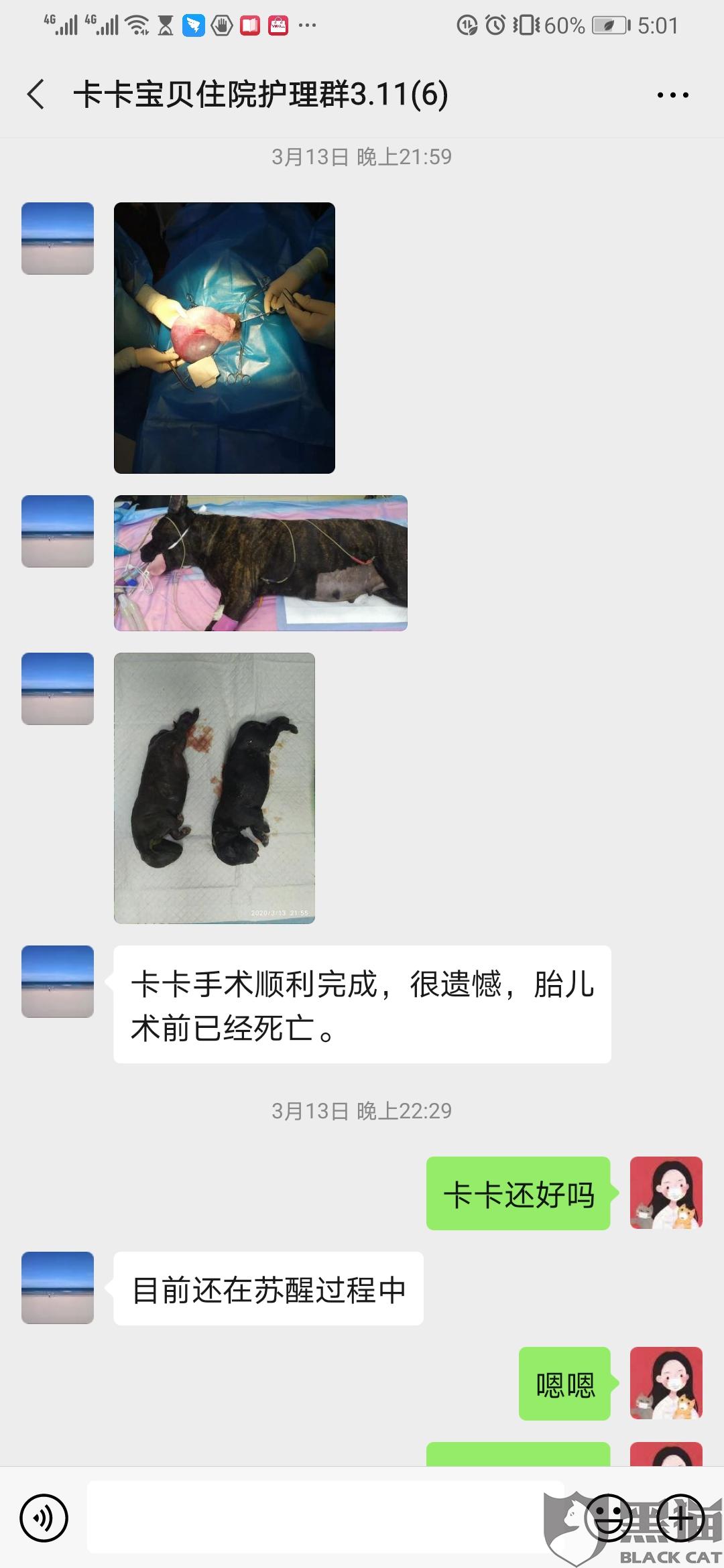Open the surgery photo with blue drapes

point(225,338)
